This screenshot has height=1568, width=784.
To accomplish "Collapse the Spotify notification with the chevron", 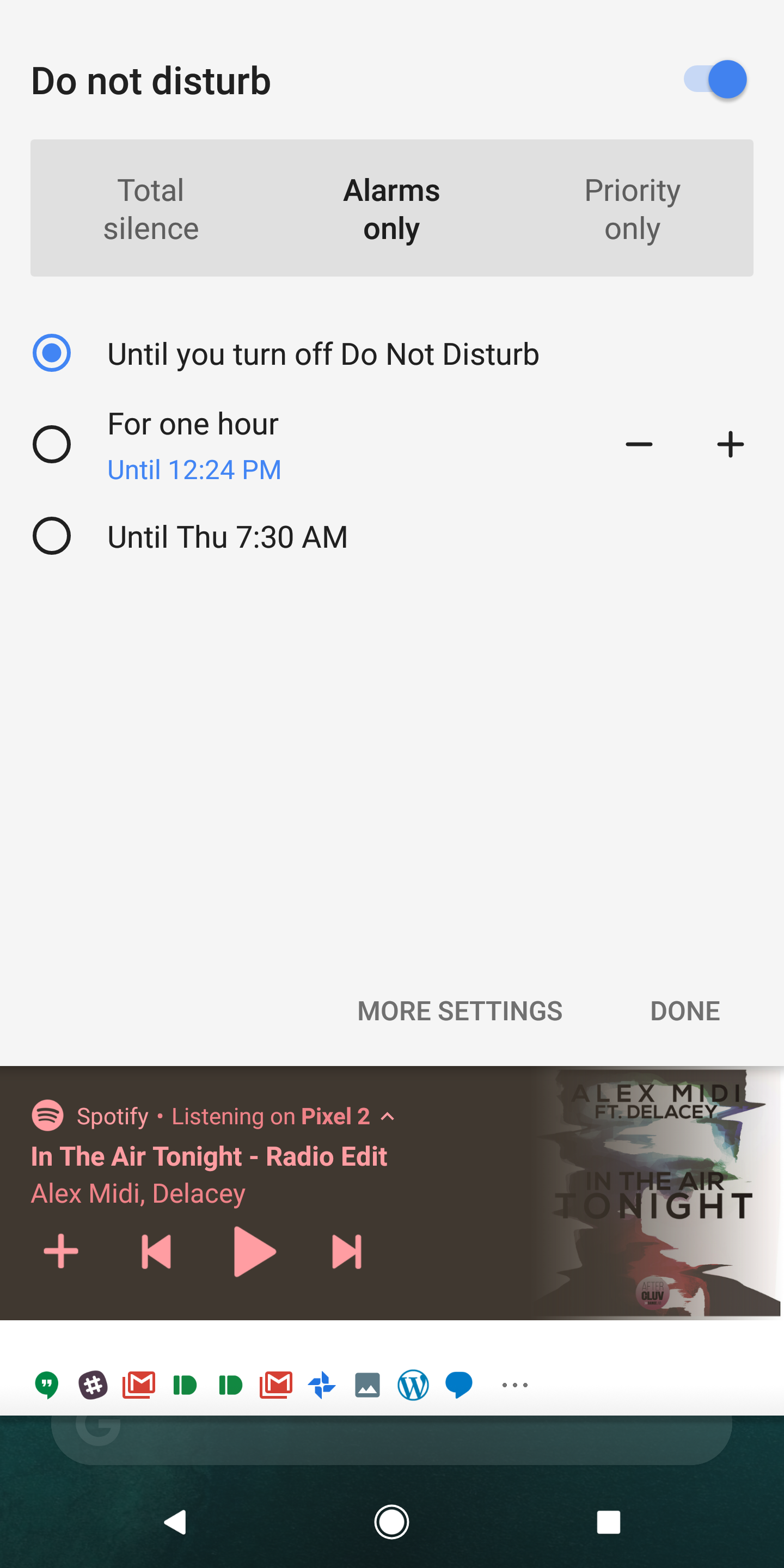I will click(x=388, y=1116).
